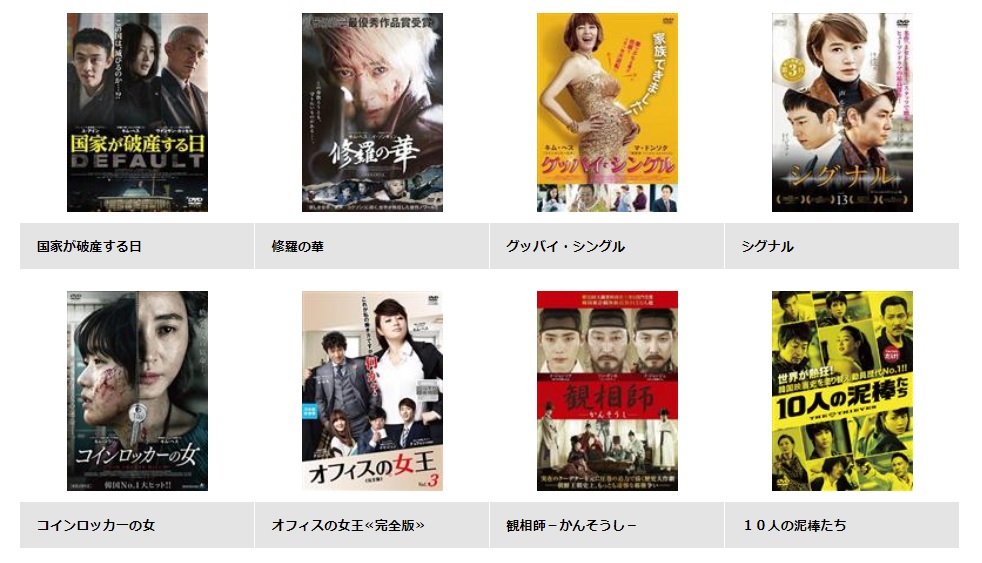View the １０人の泥棒たち movie tile
This screenshot has height=563, width=982.
click(x=842, y=391)
